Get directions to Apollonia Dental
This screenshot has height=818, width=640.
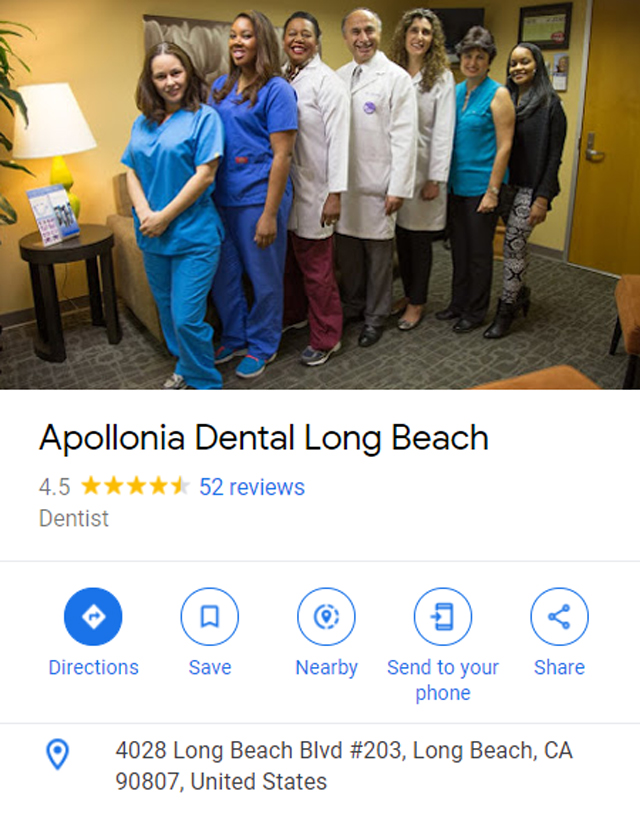(93, 617)
